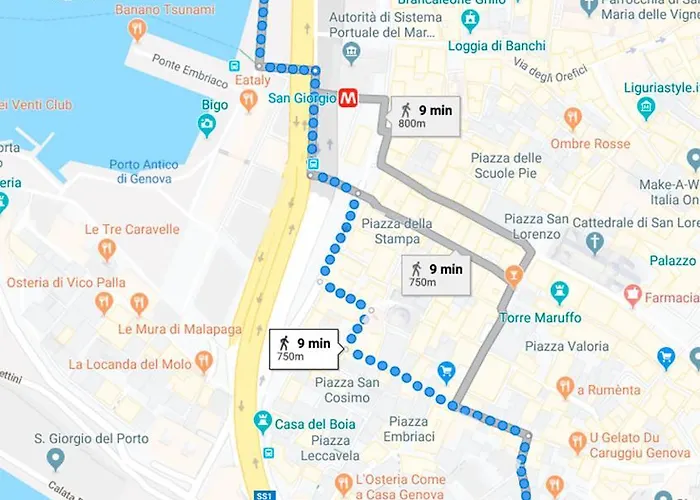Open Cattedrale di San Lorenzo pin
Screen dimensions: 700x500
(595, 242)
